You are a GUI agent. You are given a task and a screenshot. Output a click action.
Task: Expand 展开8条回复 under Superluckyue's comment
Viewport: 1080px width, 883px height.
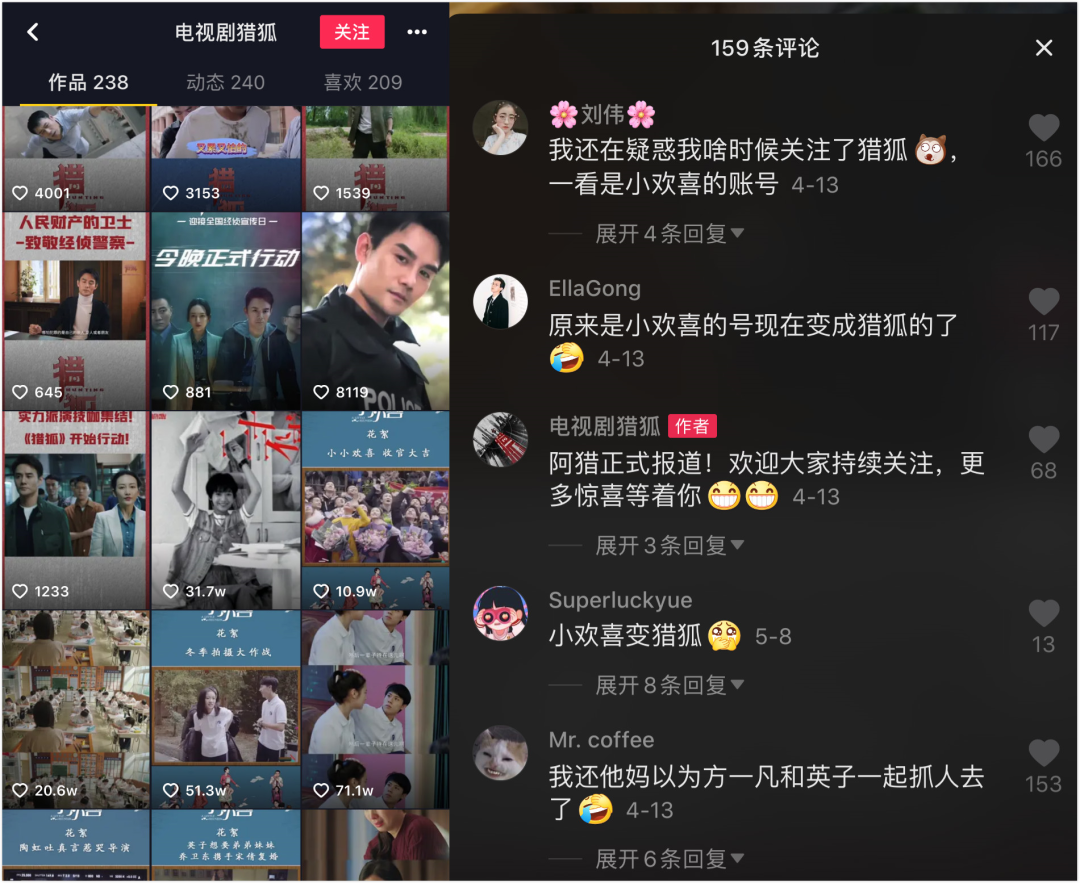668,685
